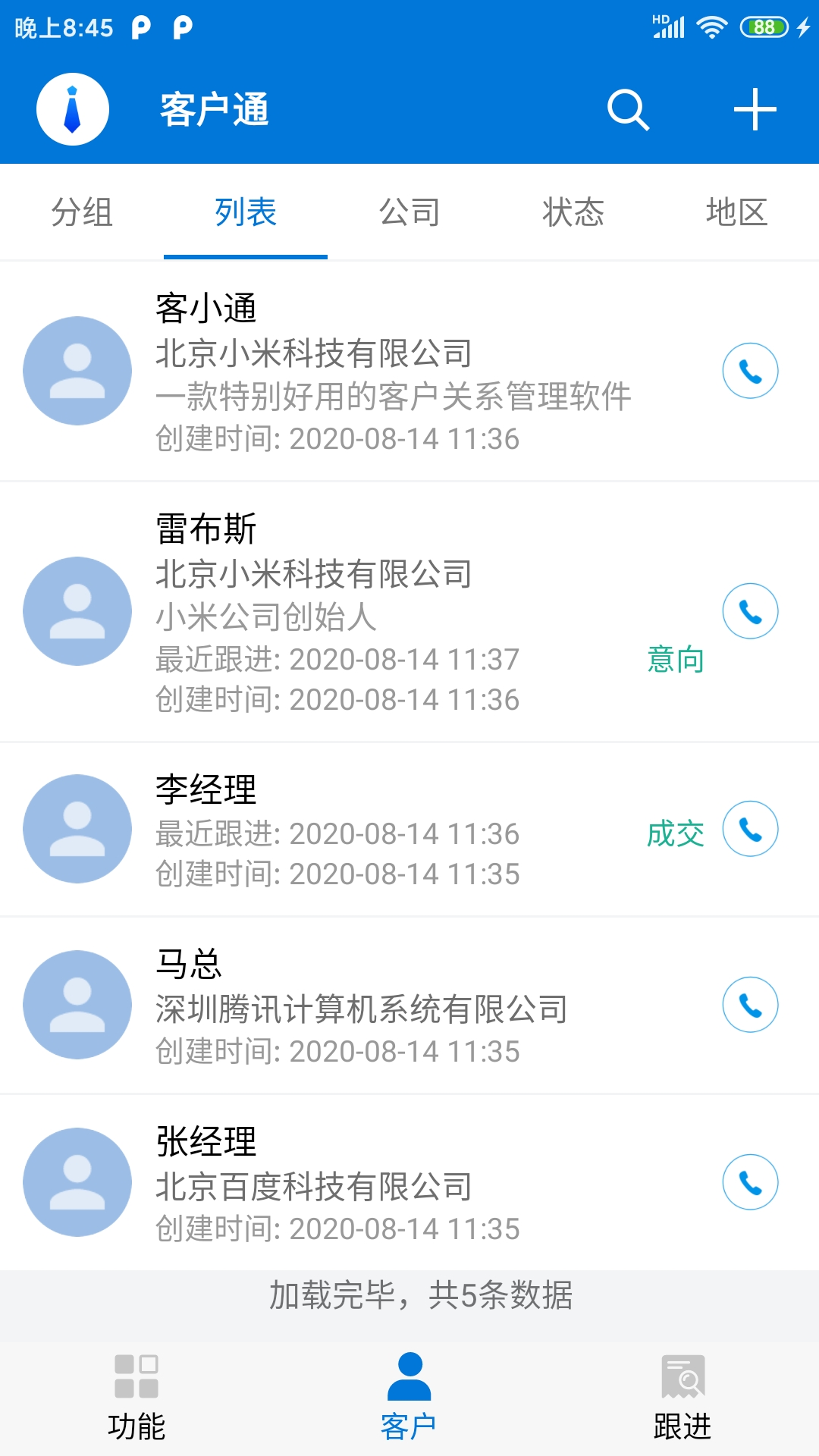Call 客小通 using the phone icon
This screenshot has width=819, height=1456.
coord(752,370)
